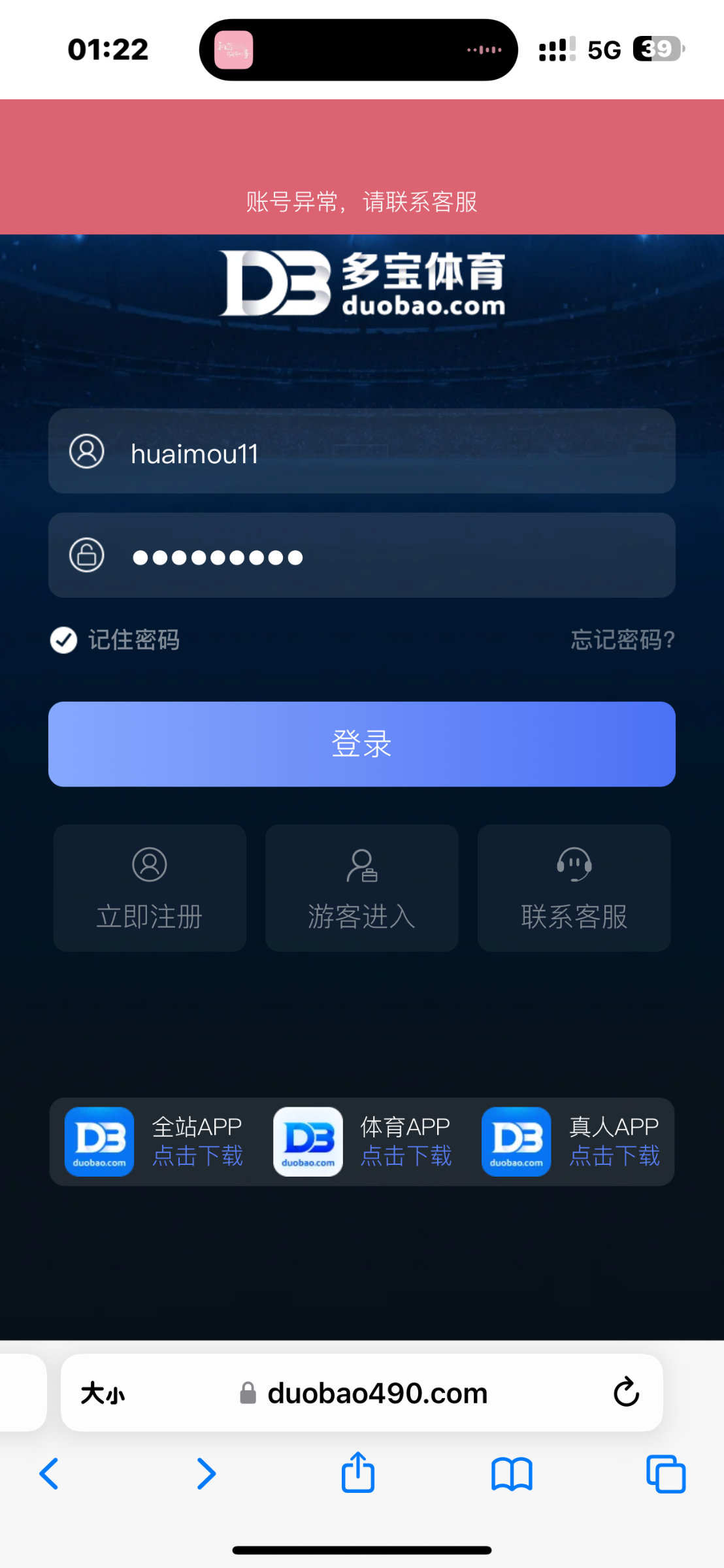
Task: Download the 体育APP
Action: [x=363, y=1142]
